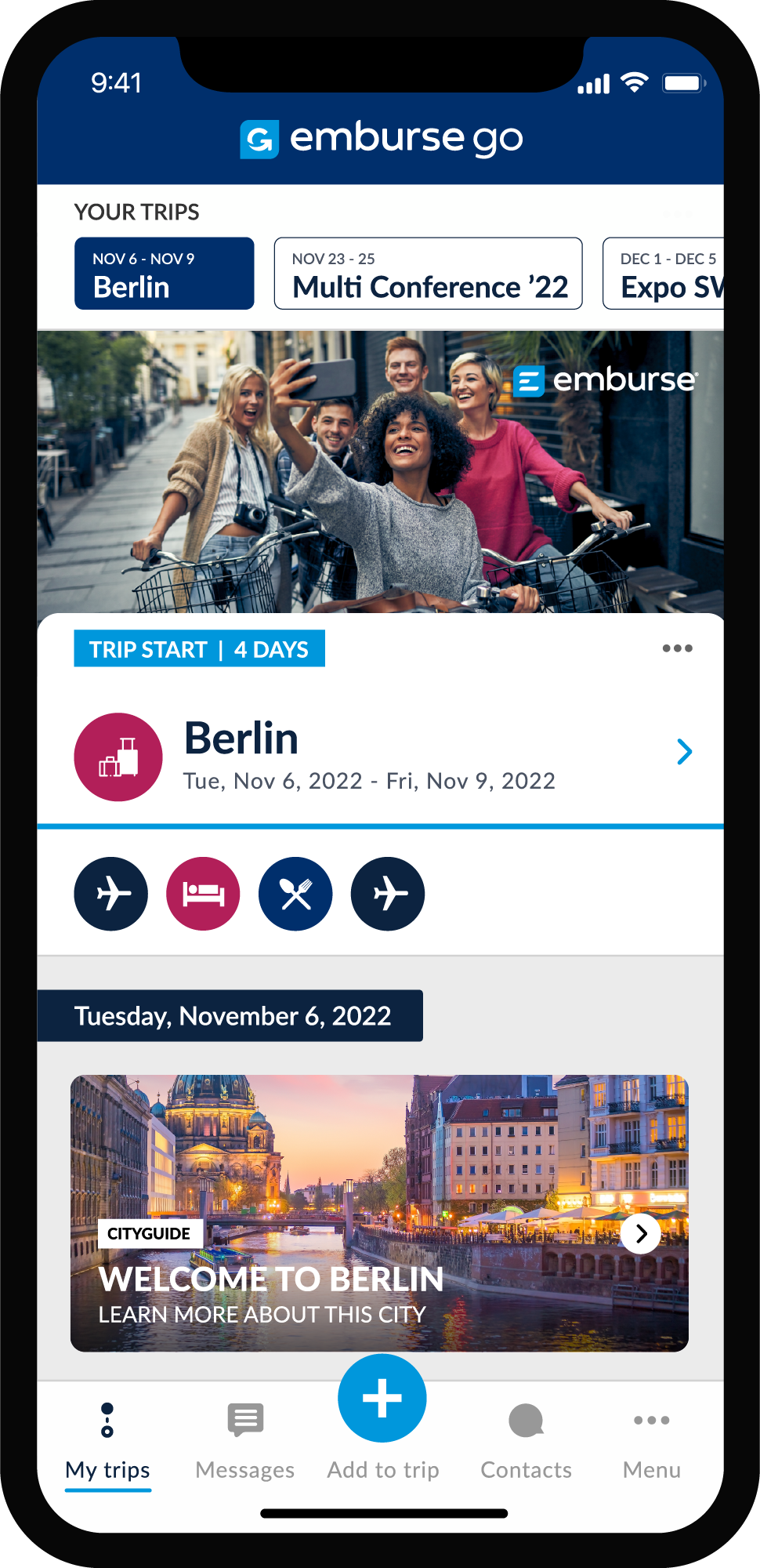Switch to the My trips tab
760x1568 pixels.
pos(107,1441)
